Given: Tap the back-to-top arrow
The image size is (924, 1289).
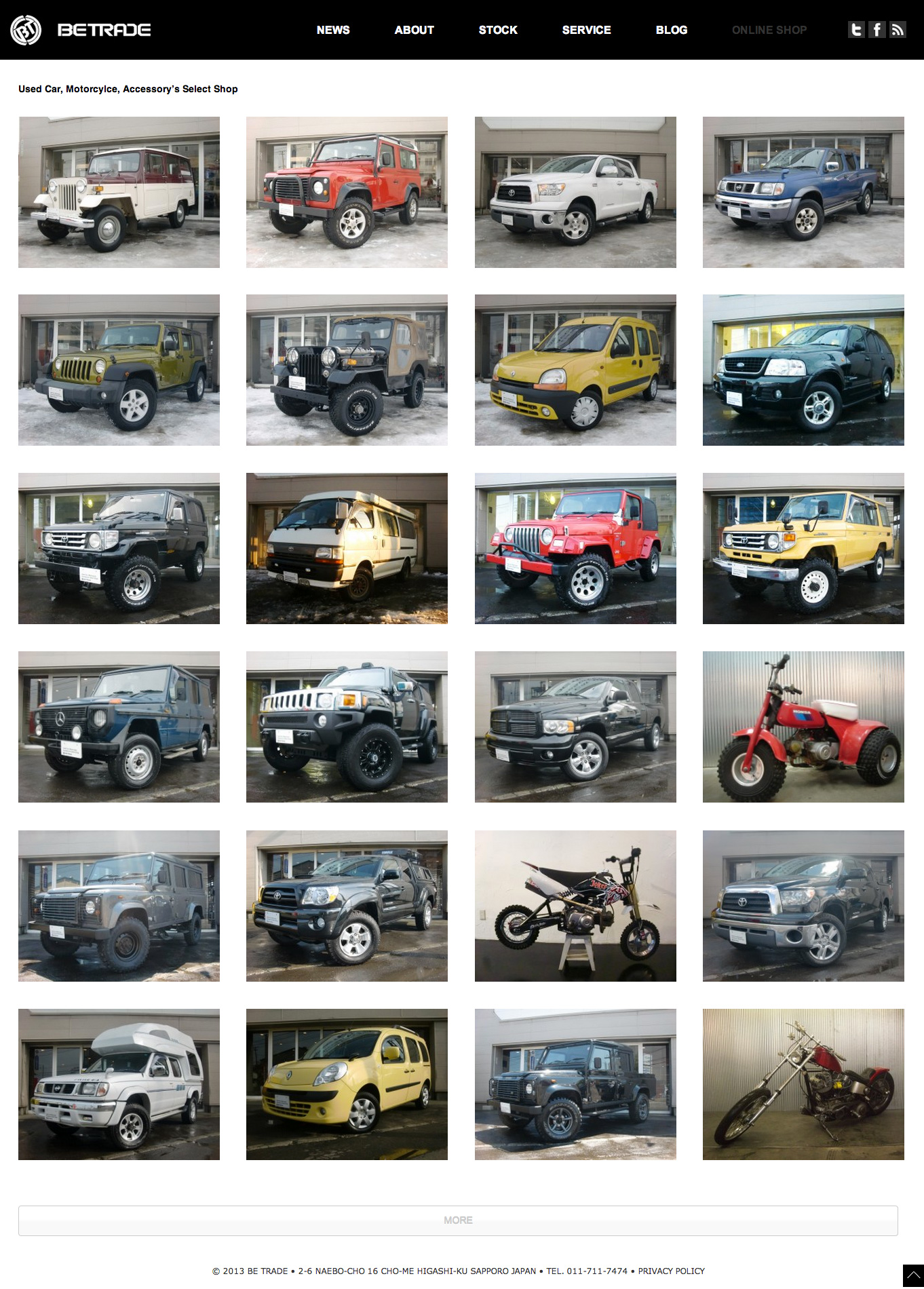Looking at the screenshot, I should 912,1276.
